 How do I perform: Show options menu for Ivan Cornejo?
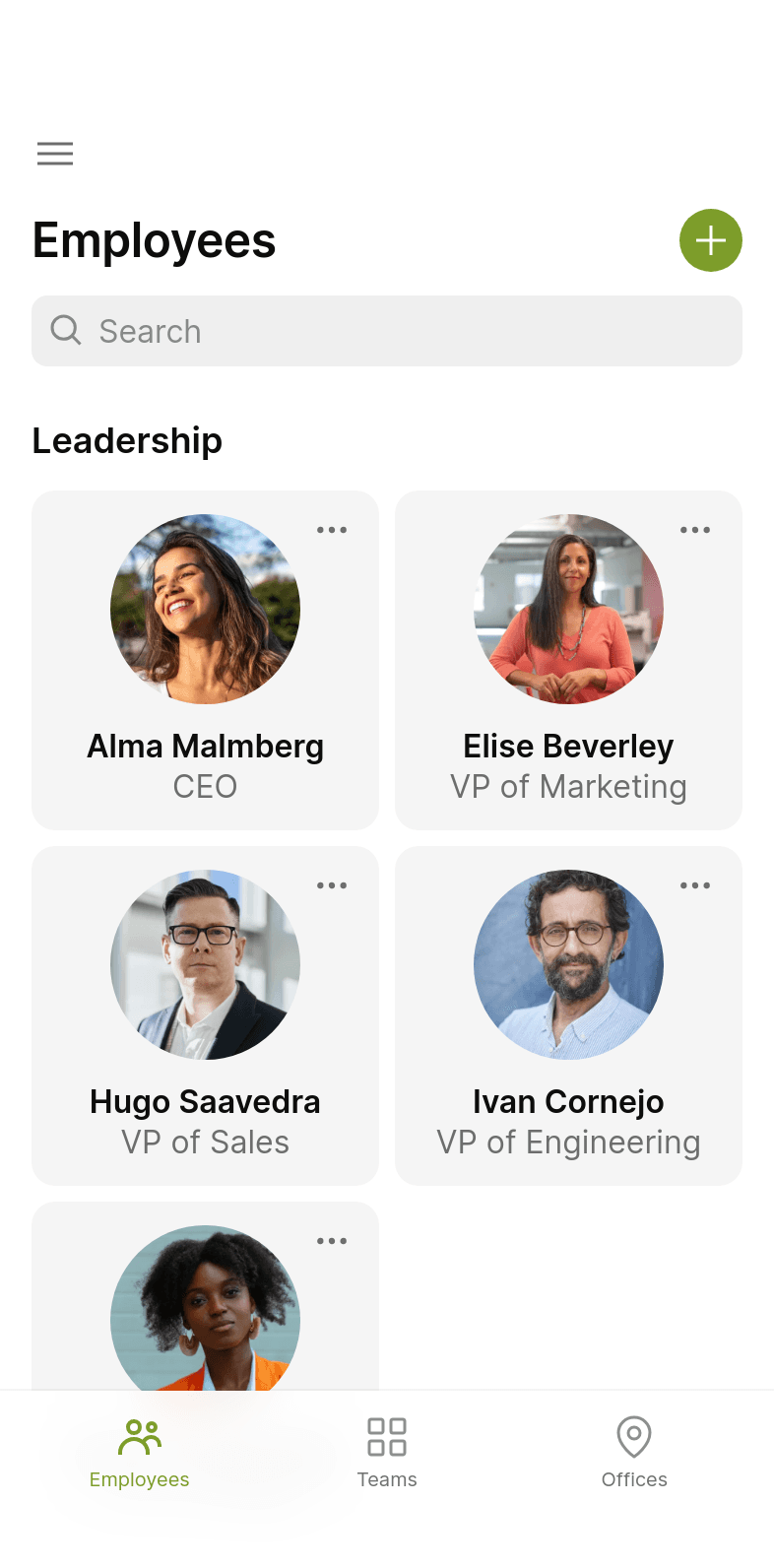(695, 885)
